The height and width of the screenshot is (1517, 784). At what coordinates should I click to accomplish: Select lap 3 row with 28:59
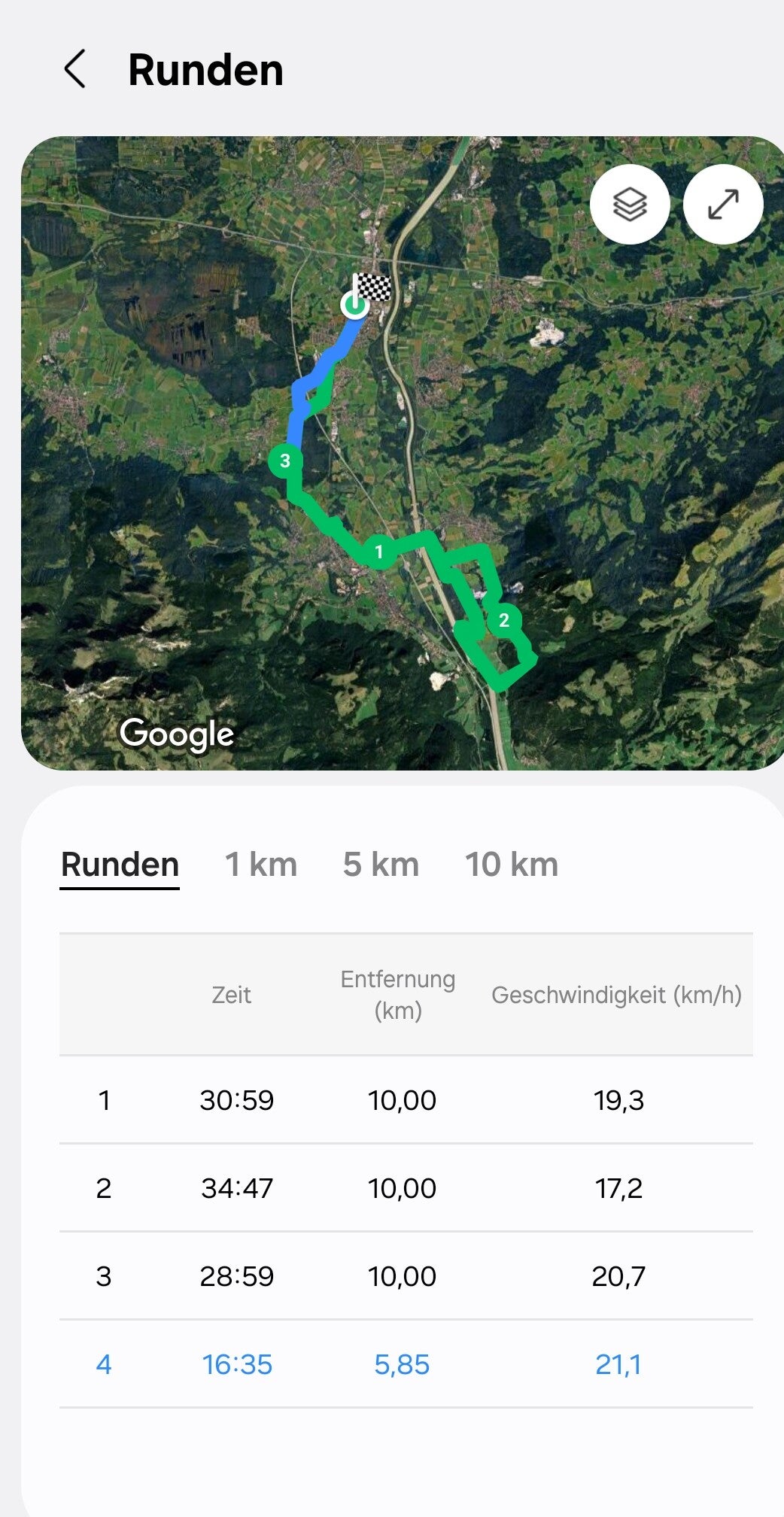click(406, 1276)
